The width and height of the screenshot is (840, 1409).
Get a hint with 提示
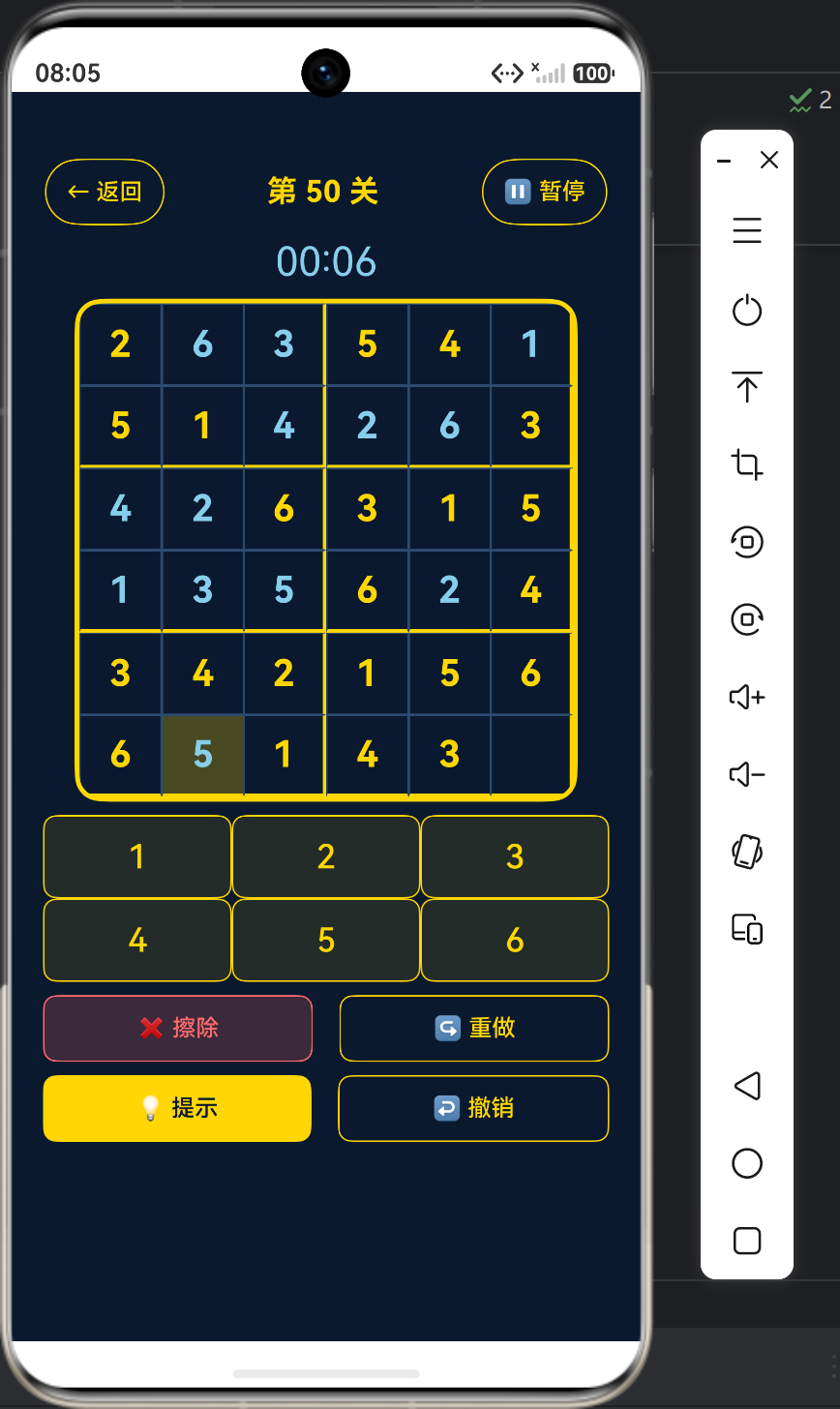(177, 1108)
